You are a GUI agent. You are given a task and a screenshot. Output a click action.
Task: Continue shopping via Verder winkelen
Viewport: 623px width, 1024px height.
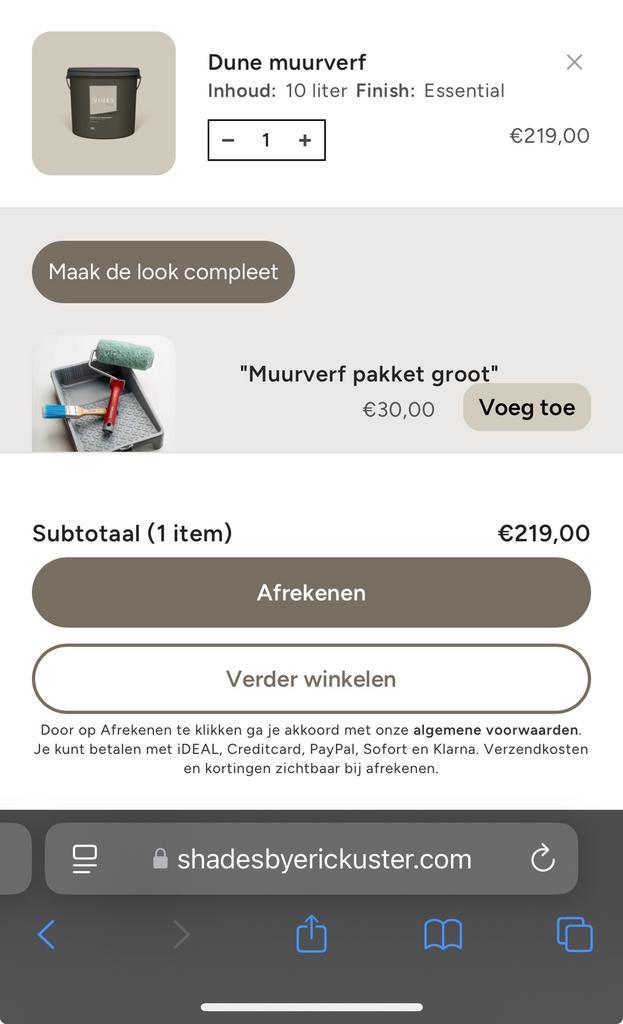[311, 678]
